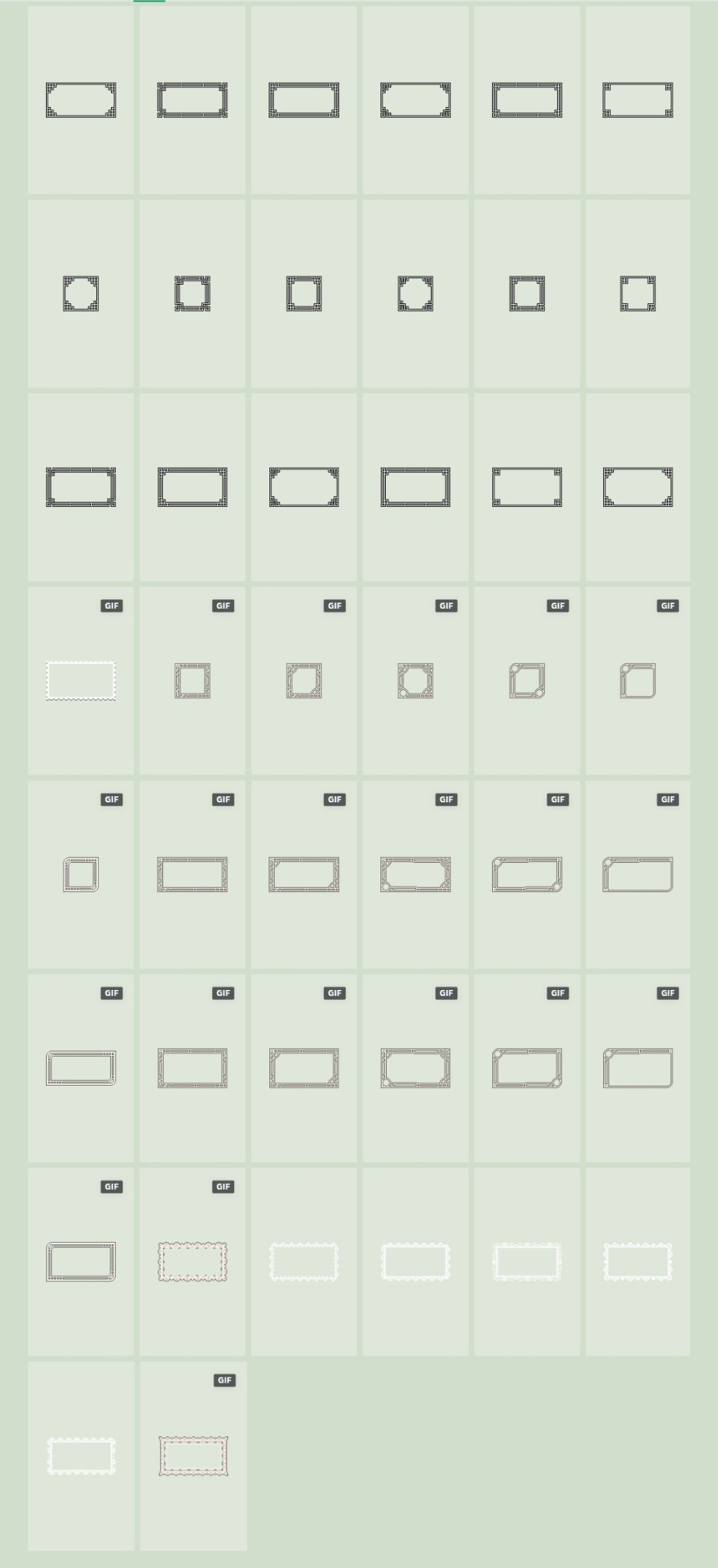The height and width of the screenshot is (1568, 718).
Task: Select the small rounded double-line square GIF frame
Action: [80, 874]
